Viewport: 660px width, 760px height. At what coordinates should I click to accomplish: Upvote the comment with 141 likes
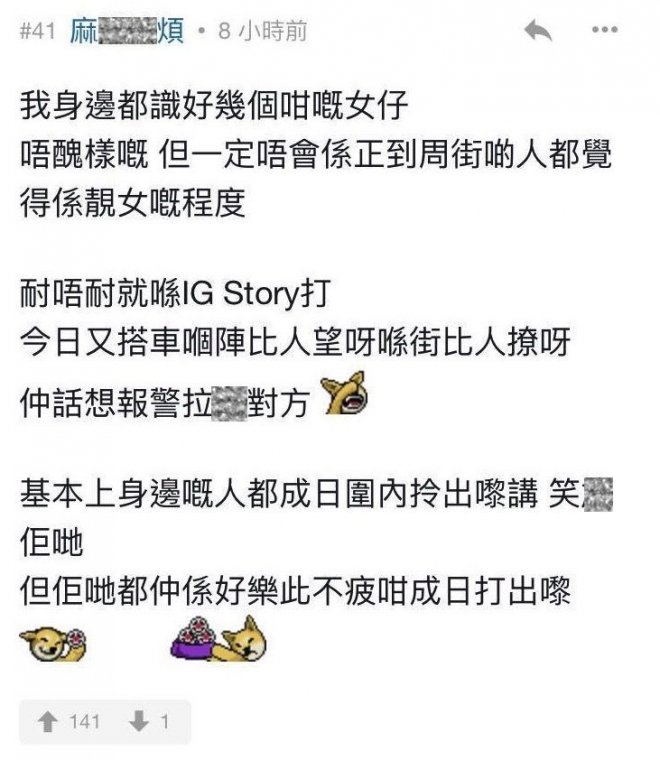click(x=47, y=722)
